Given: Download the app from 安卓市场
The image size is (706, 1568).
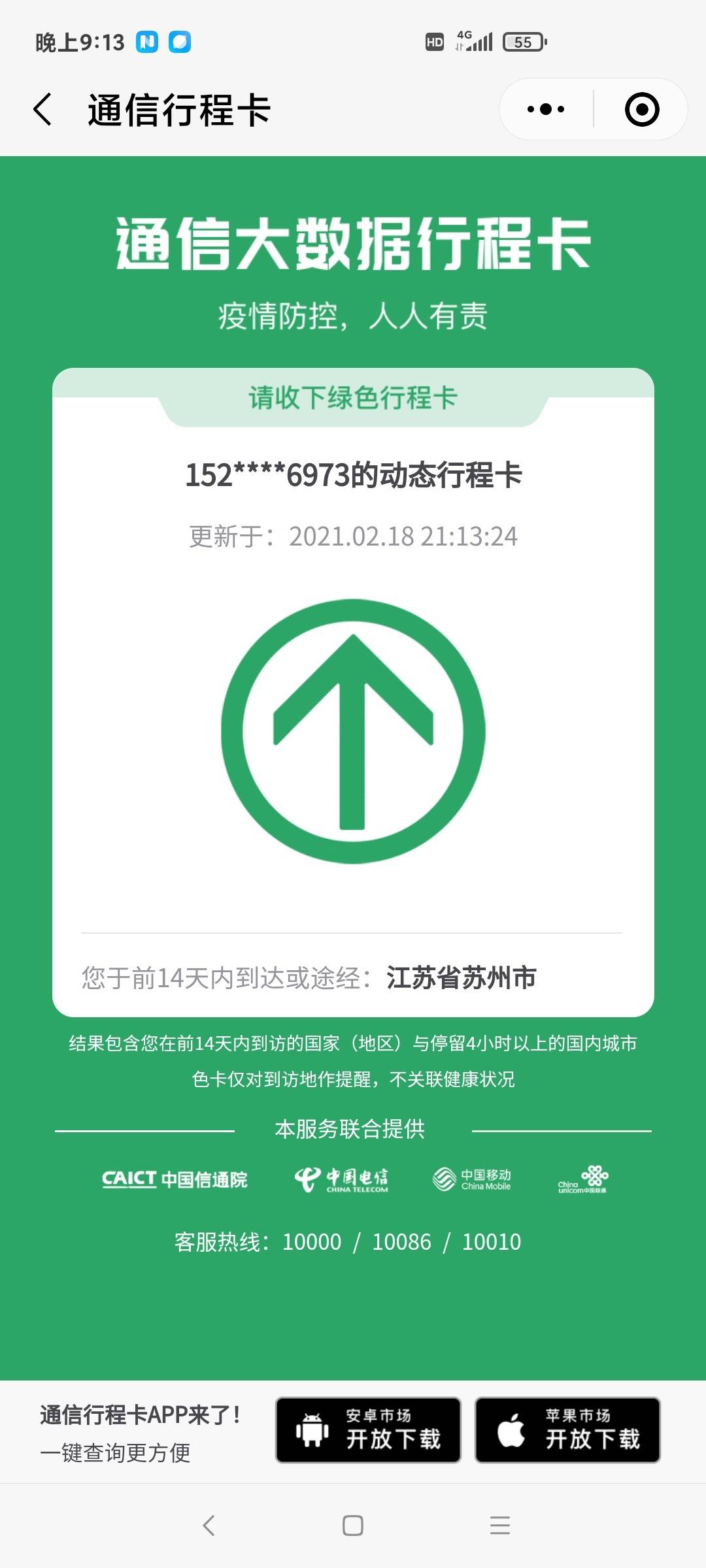Looking at the screenshot, I should click(368, 1429).
